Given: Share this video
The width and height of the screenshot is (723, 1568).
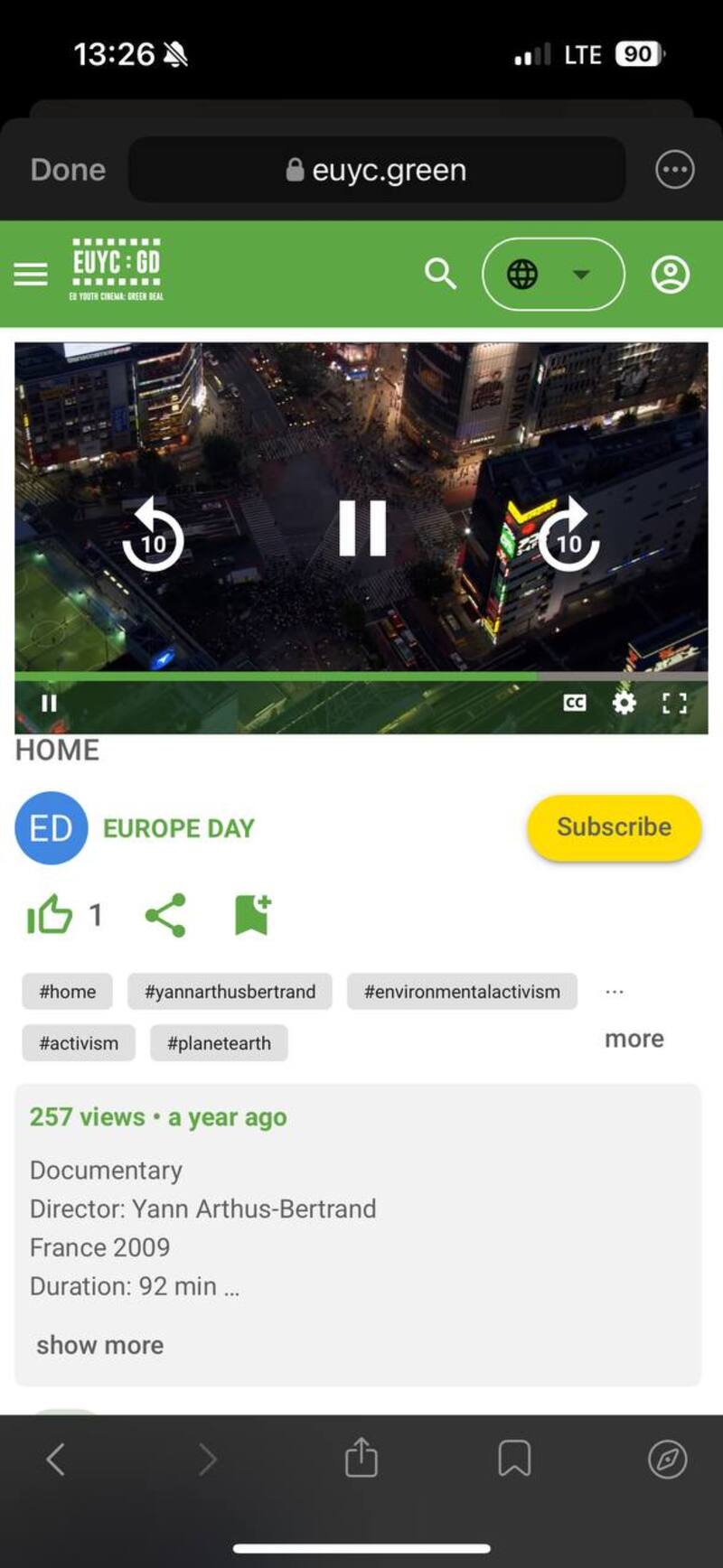Looking at the screenshot, I should tap(165, 916).
